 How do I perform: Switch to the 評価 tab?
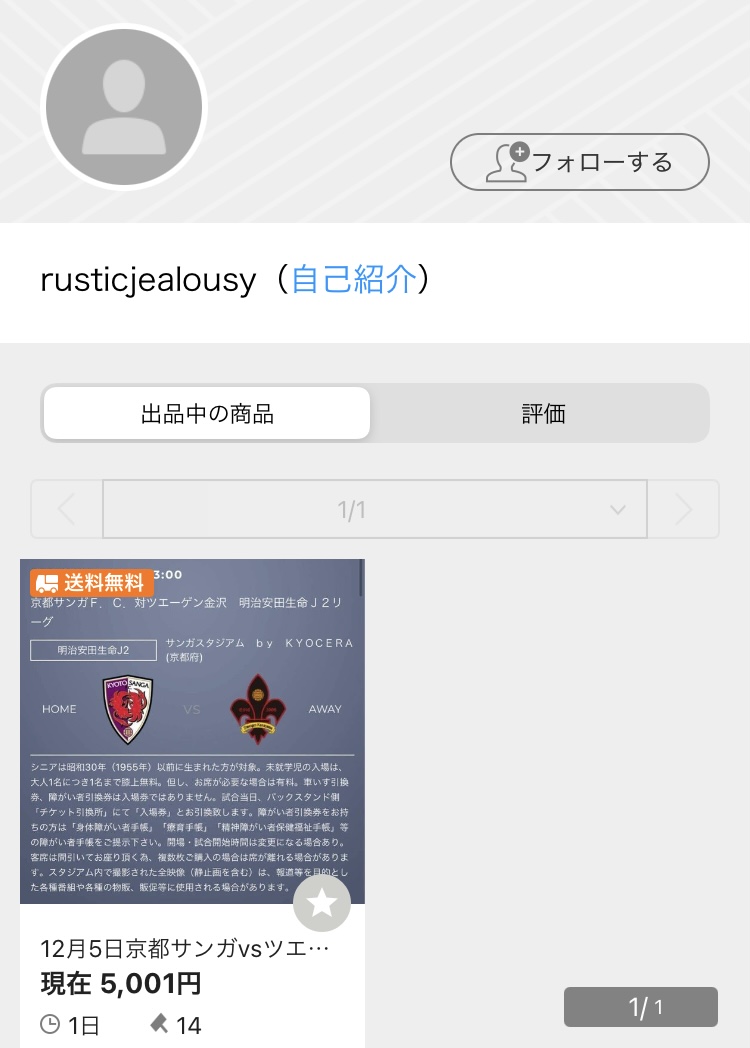coord(543,413)
